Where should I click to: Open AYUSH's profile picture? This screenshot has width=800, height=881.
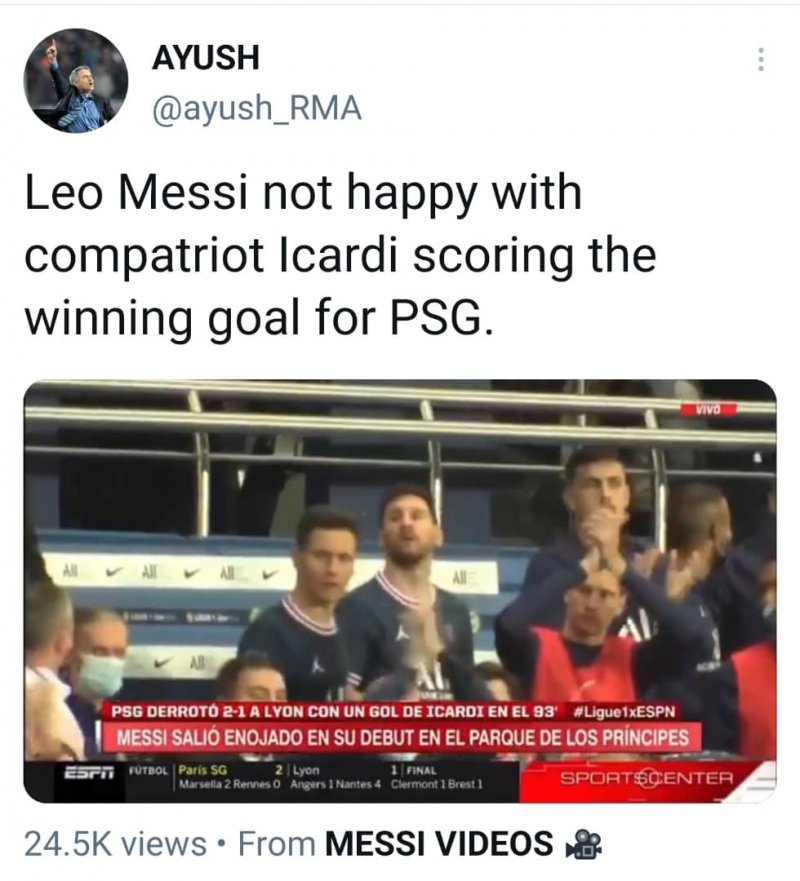(x=76, y=81)
